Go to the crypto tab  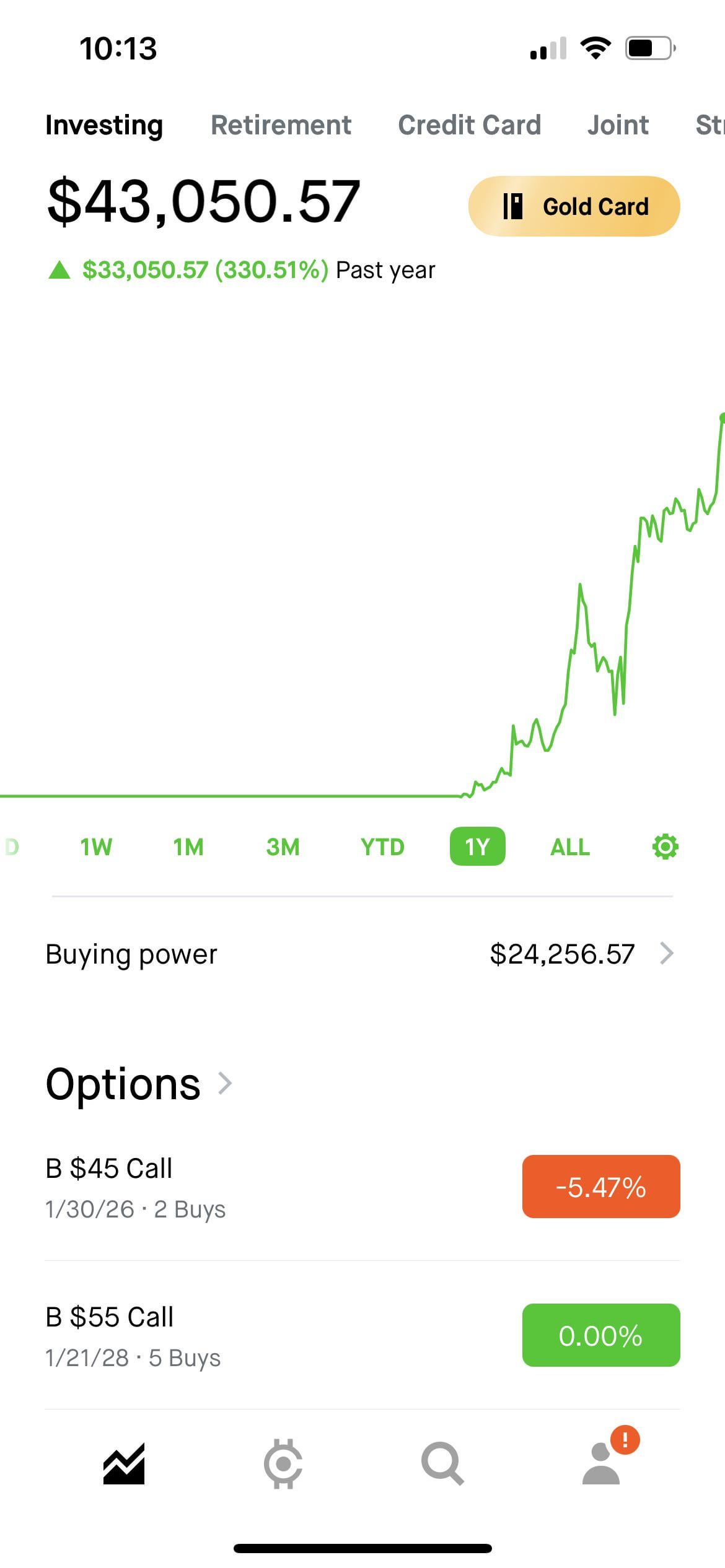(283, 1464)
